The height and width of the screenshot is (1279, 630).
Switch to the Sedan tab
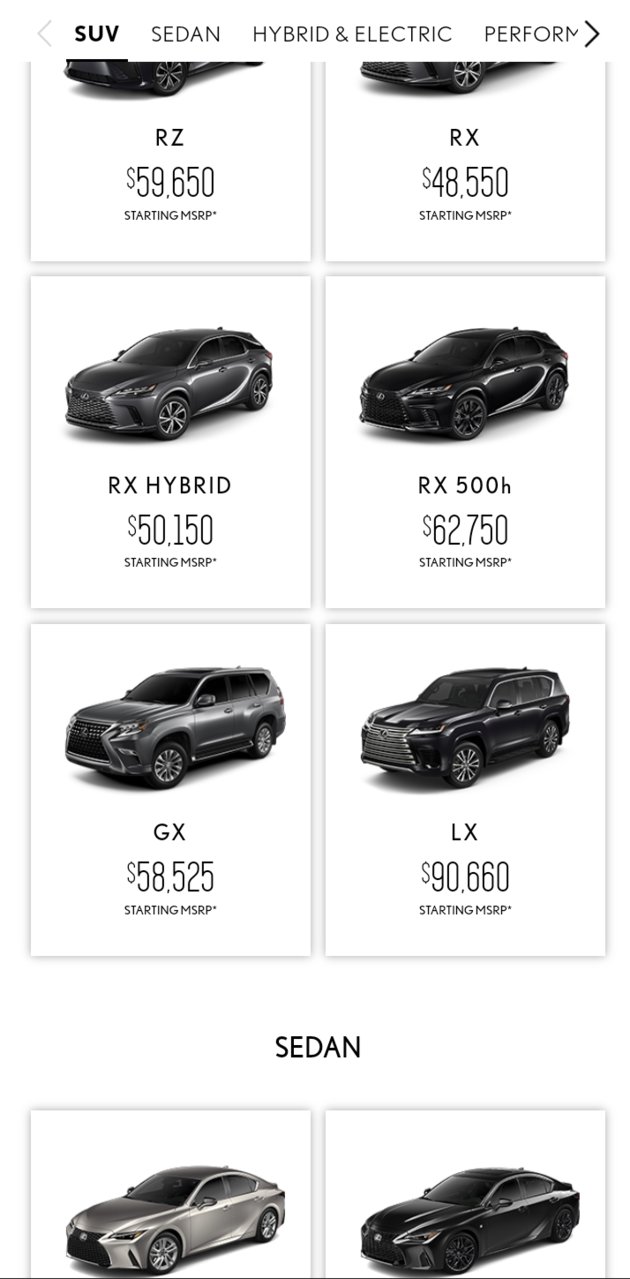[186, 34]
